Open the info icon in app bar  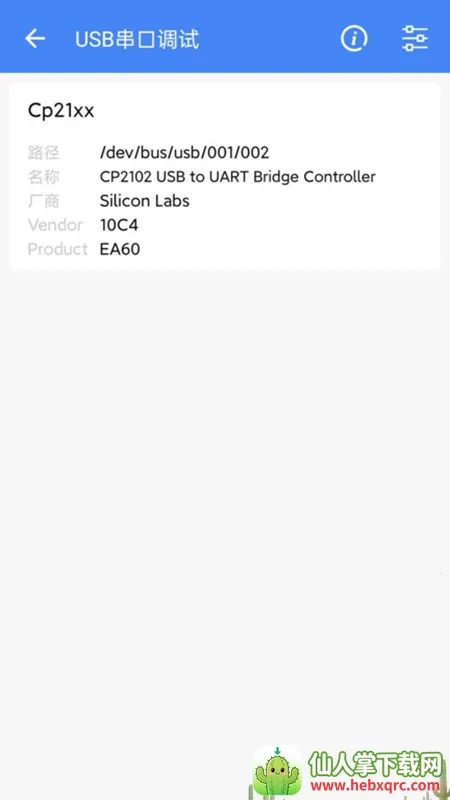(354, 38)
